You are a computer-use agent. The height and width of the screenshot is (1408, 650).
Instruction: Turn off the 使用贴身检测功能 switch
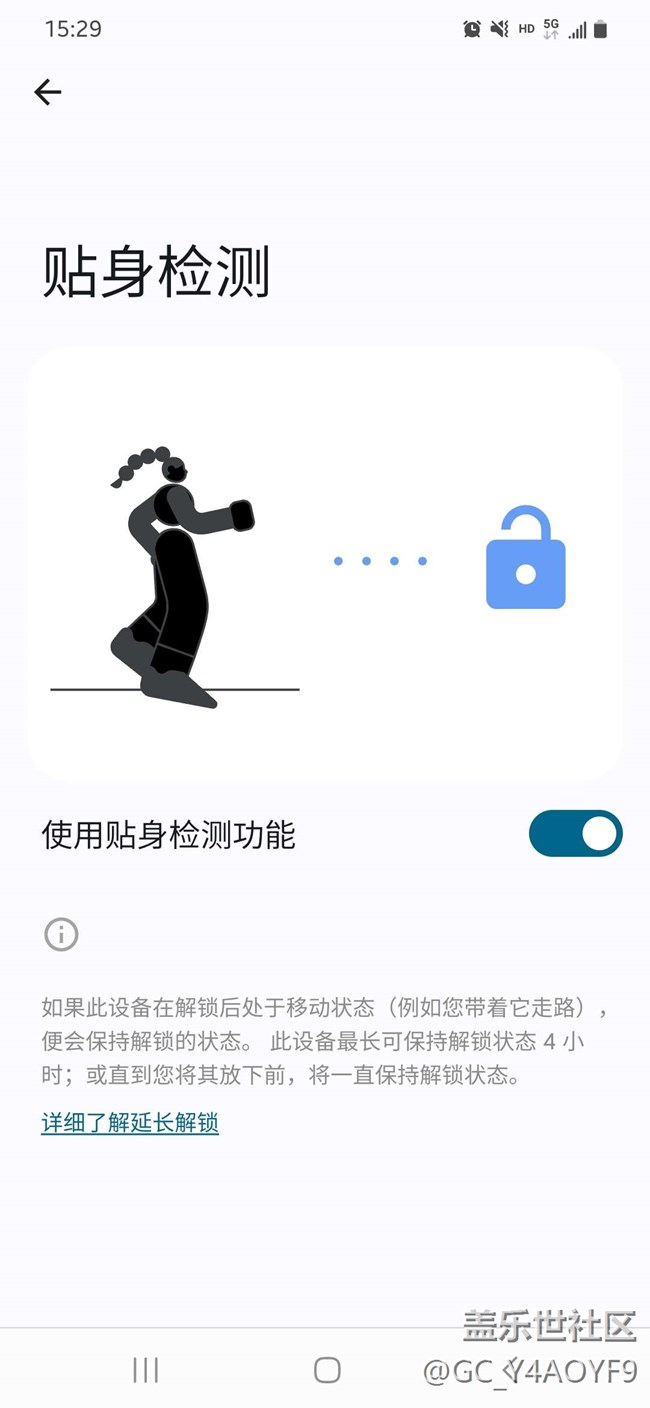[x=575, y=834]
